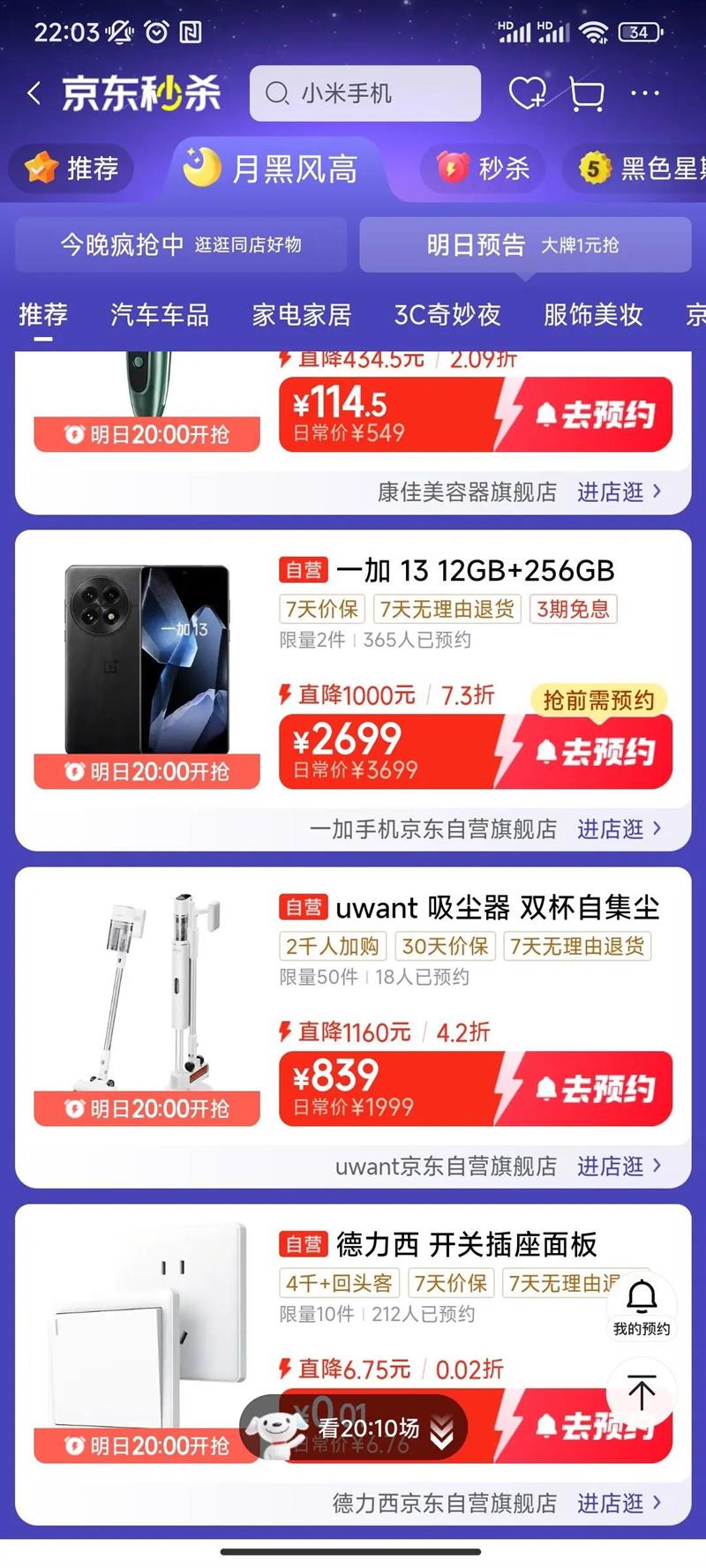
Task: Switch to 汽车车品 category
Action: (160, 315)
